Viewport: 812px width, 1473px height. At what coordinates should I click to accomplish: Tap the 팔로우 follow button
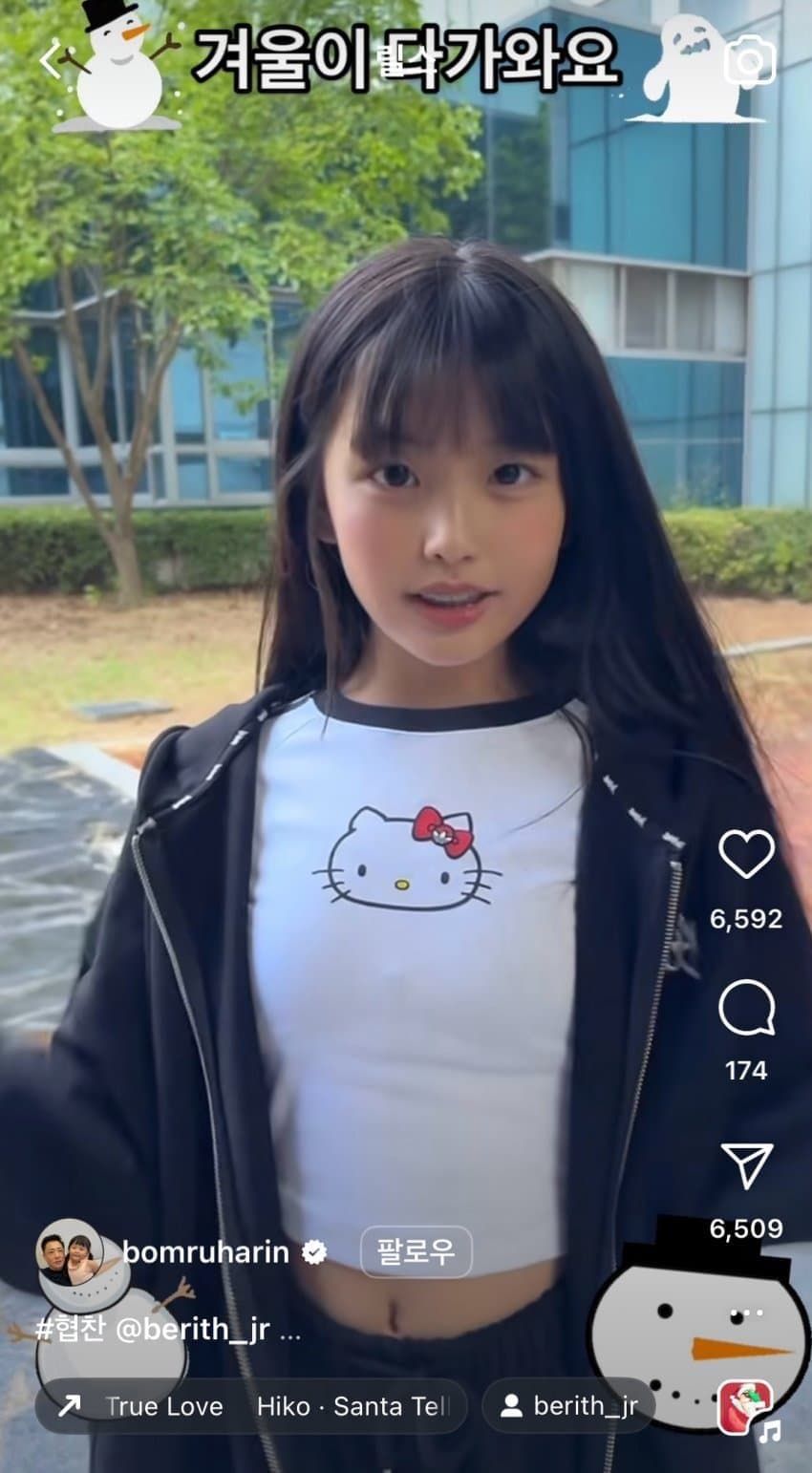[x=416, y=1251]
